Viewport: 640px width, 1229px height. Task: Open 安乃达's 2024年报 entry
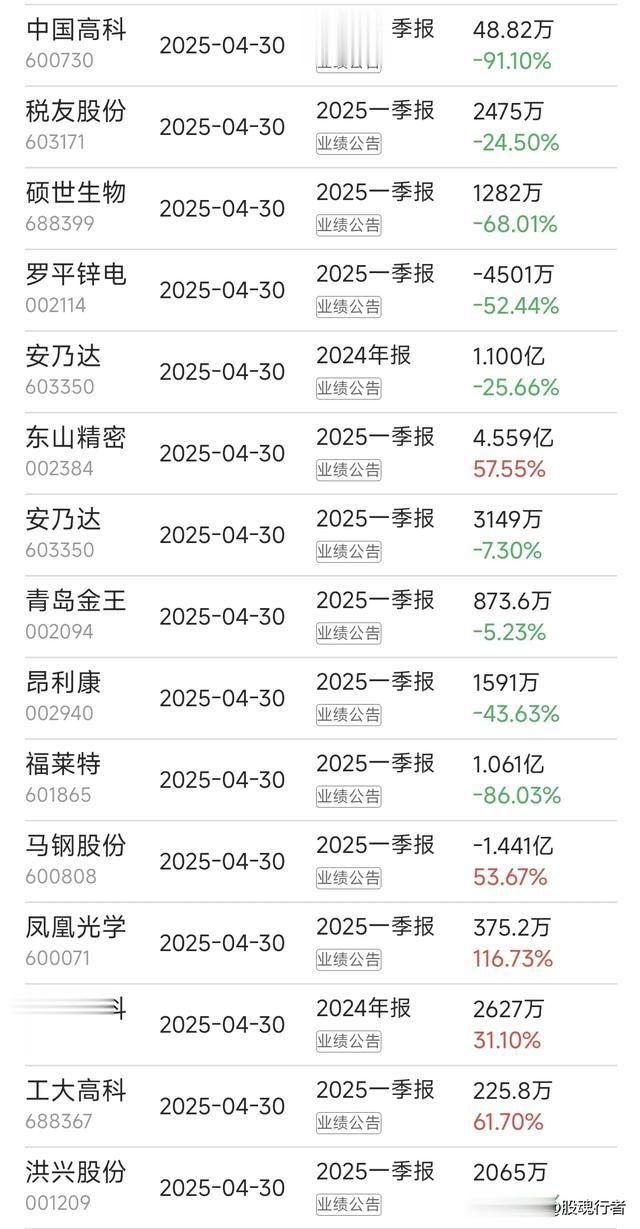320,372
